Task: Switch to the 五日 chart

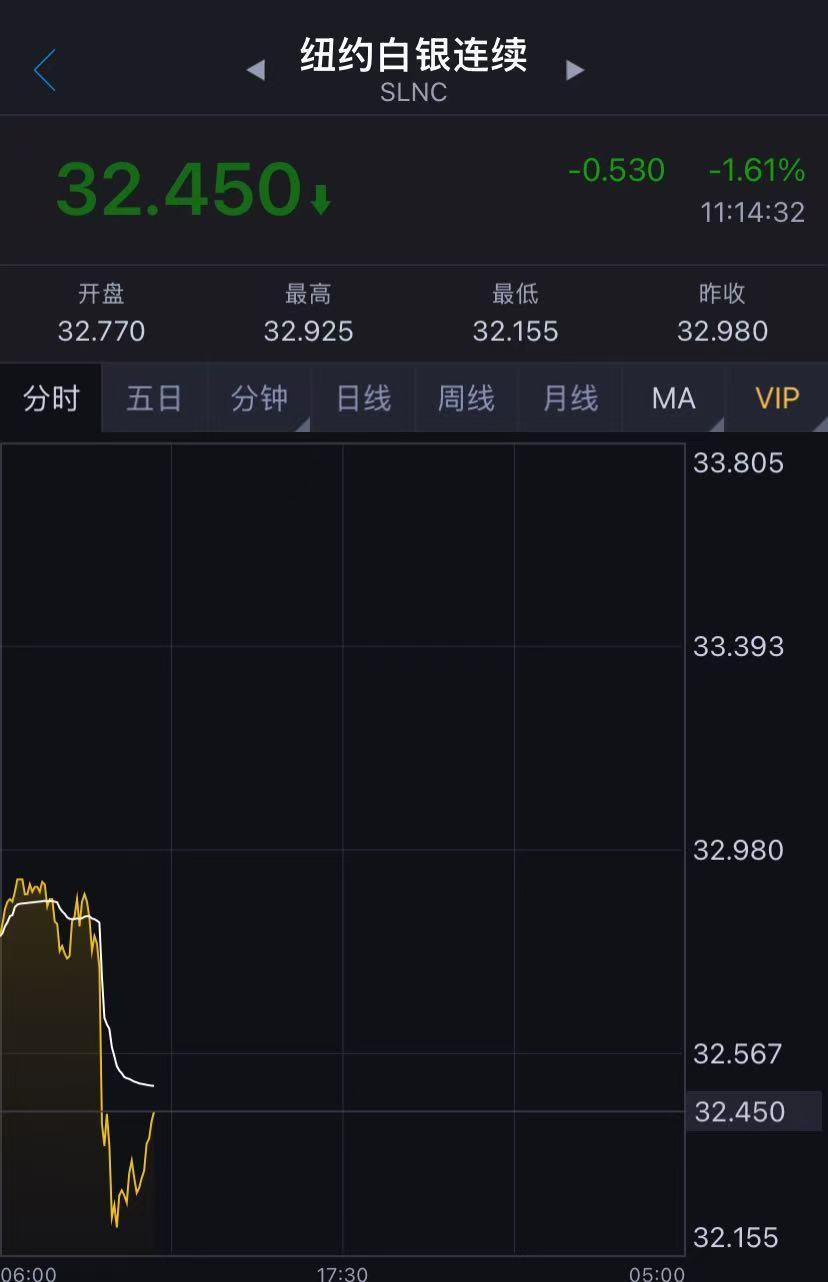Action: click(154, 399)
